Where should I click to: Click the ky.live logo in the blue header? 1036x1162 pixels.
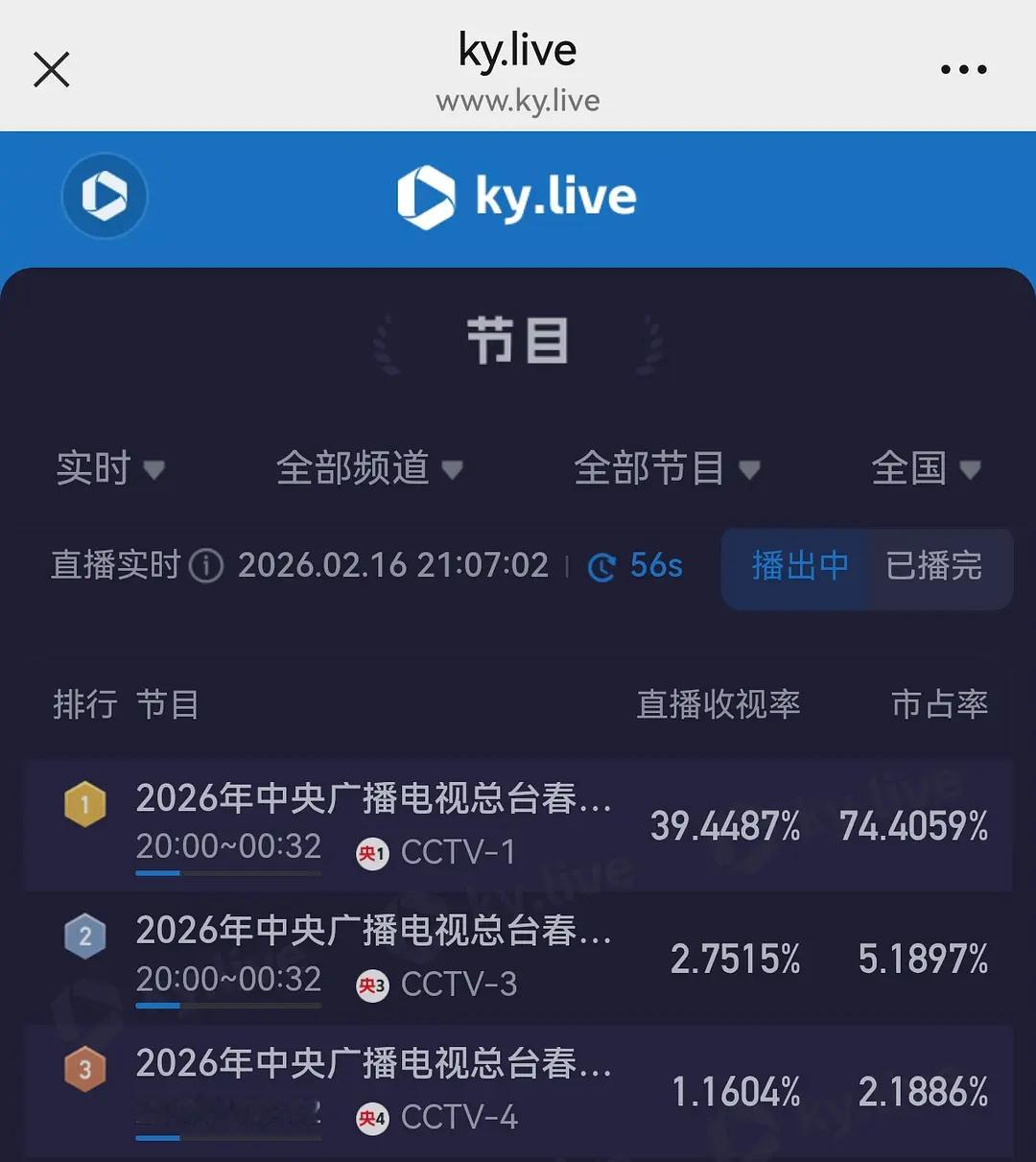(x=516, y=195)
